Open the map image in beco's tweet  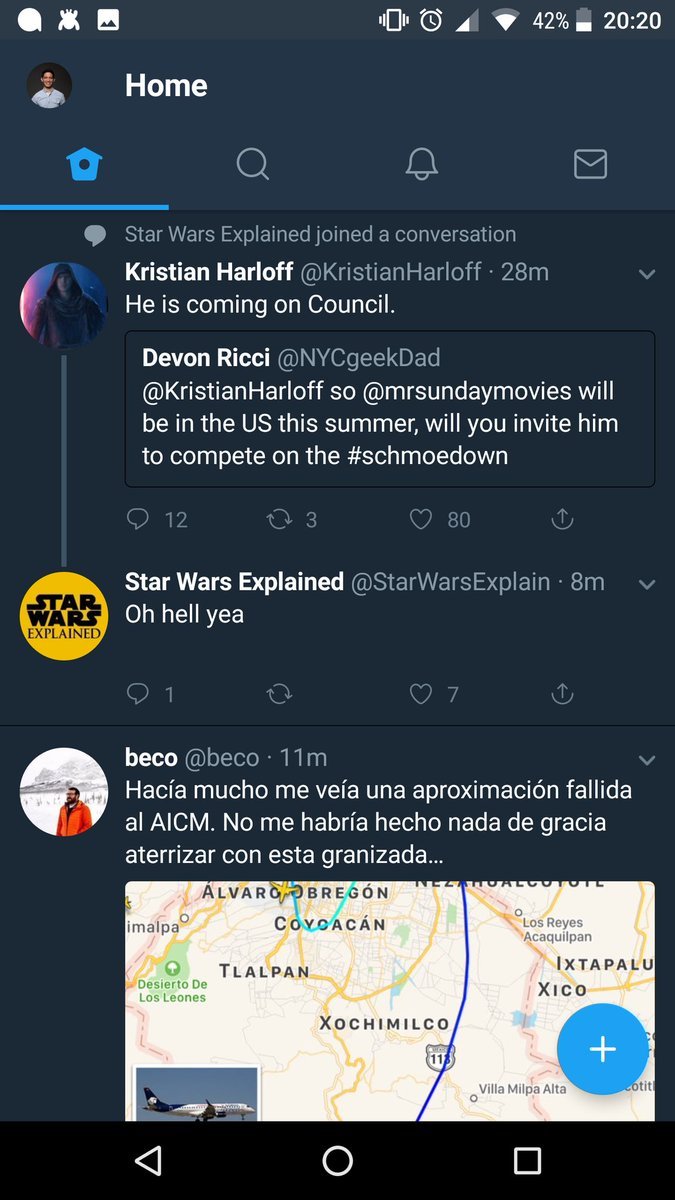[390, 1001]
